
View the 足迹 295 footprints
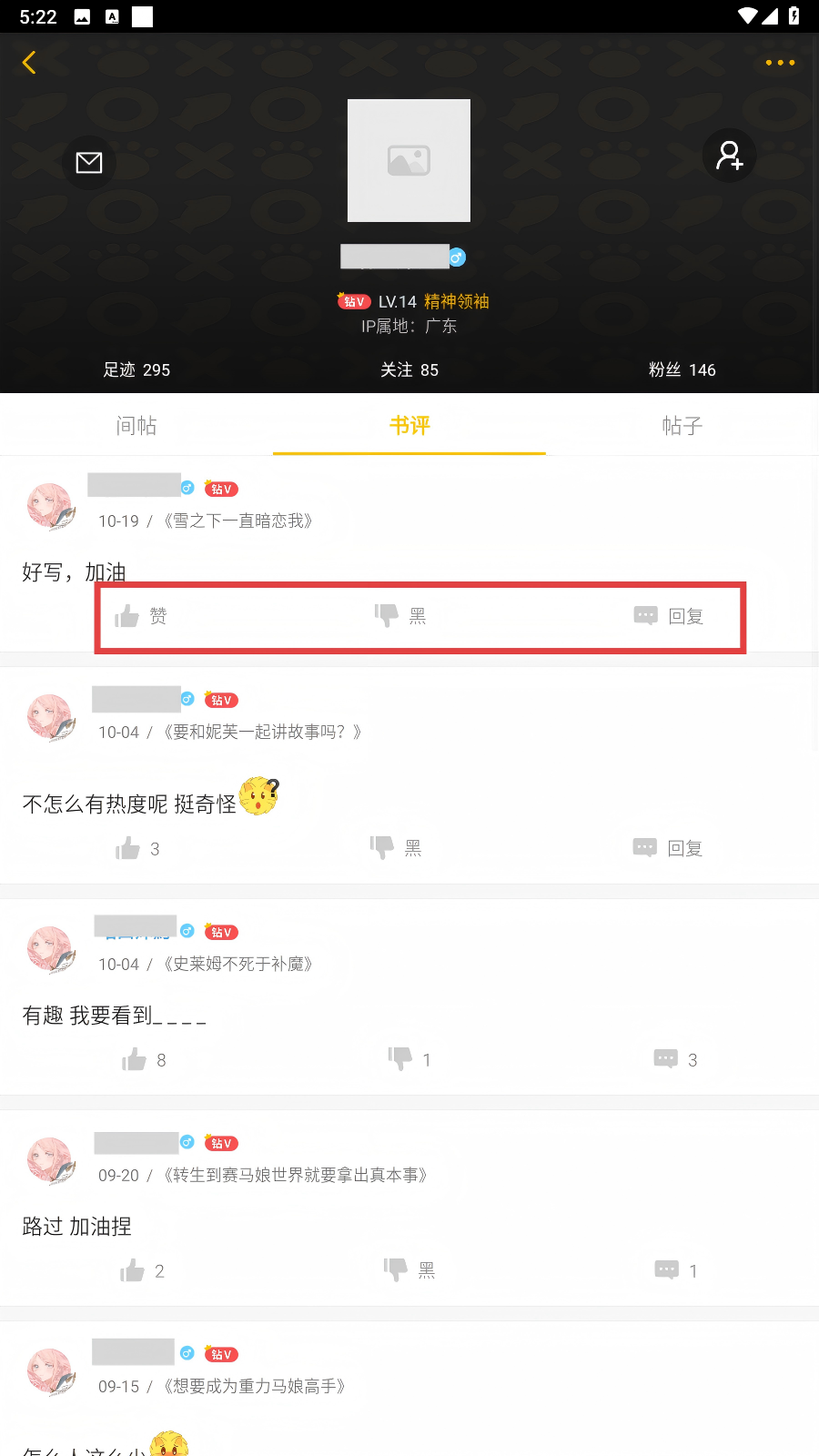click(x=136, y=369)
